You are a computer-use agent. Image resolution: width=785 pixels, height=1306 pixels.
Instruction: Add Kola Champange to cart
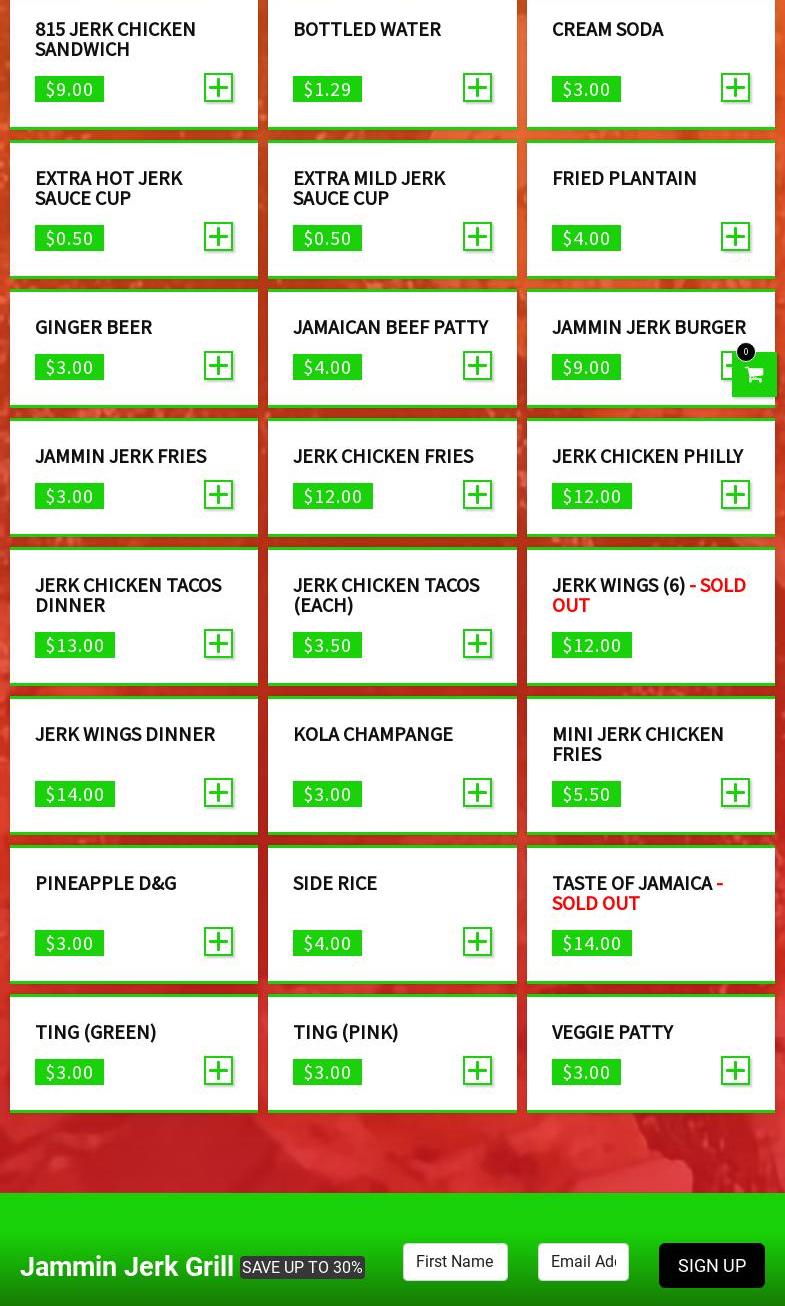(x=477, y=793)
